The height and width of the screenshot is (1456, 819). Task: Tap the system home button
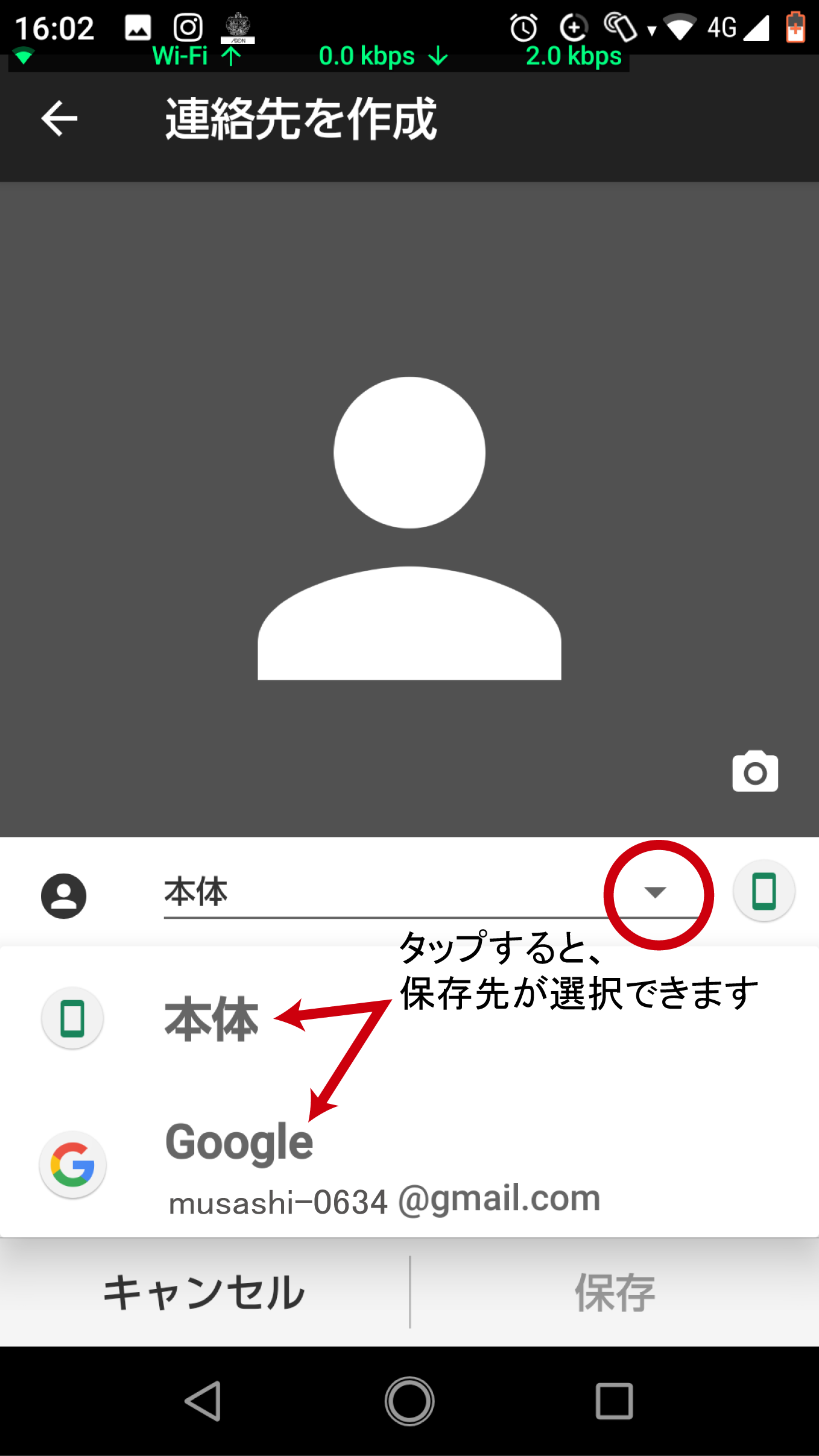(x=409, y=1401)
